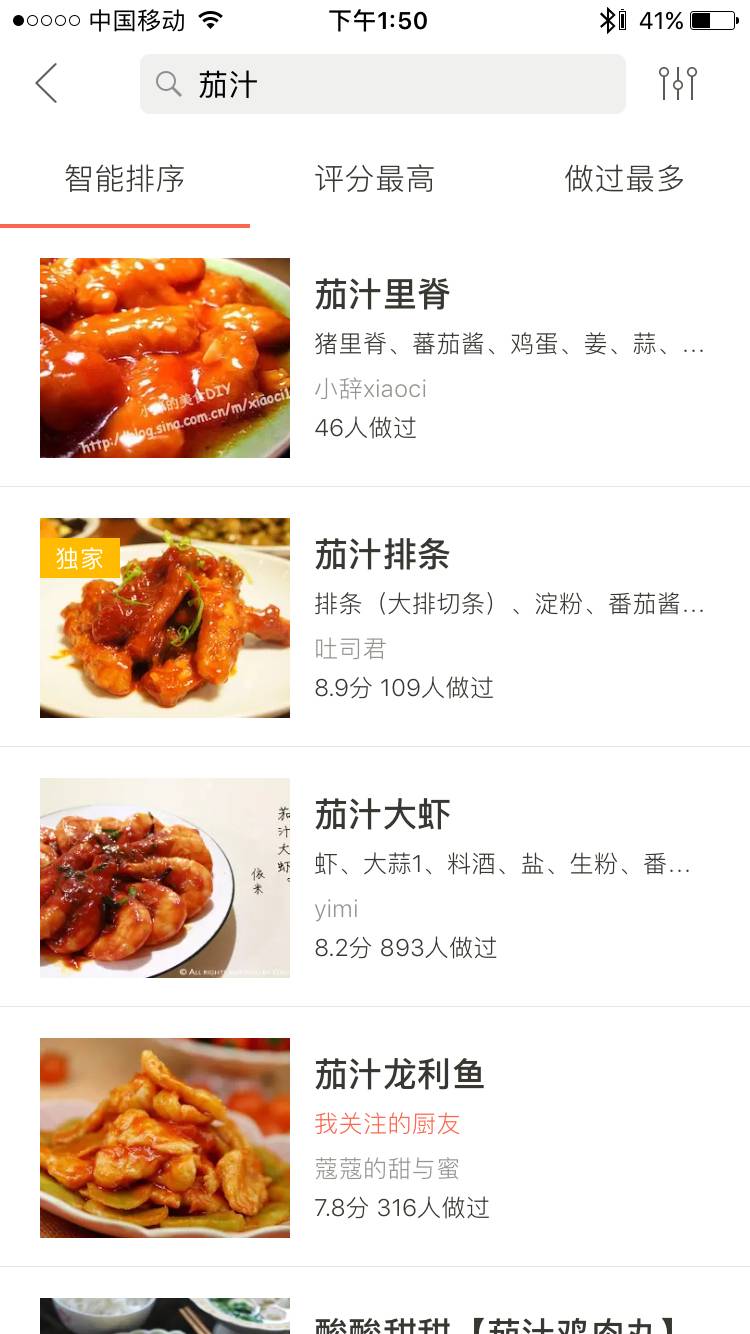Open the filter settings icon
Viewport: 750px width, 1334px height.
point(678,84)
